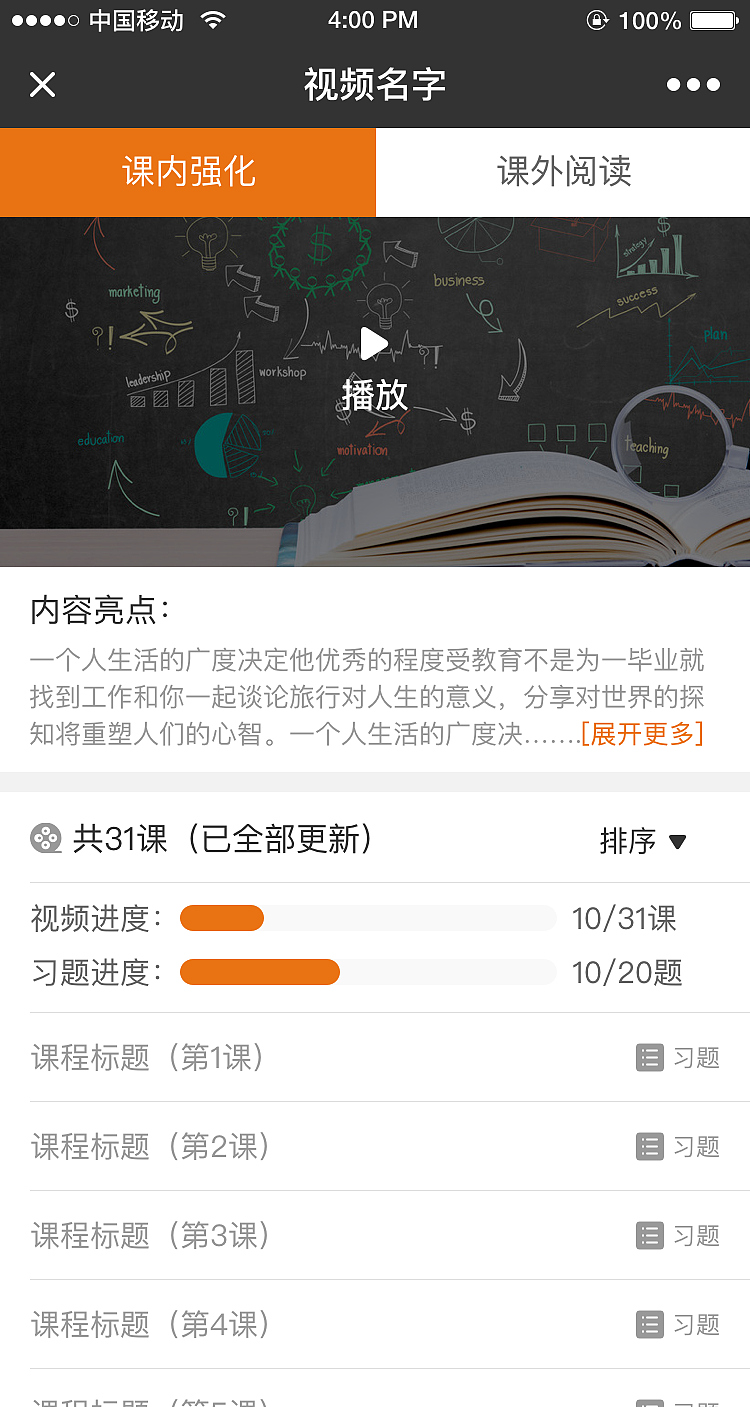The image size is (750, 1407).
Task: Collapse the sort order triangle arrow
Action: (677, 842)
